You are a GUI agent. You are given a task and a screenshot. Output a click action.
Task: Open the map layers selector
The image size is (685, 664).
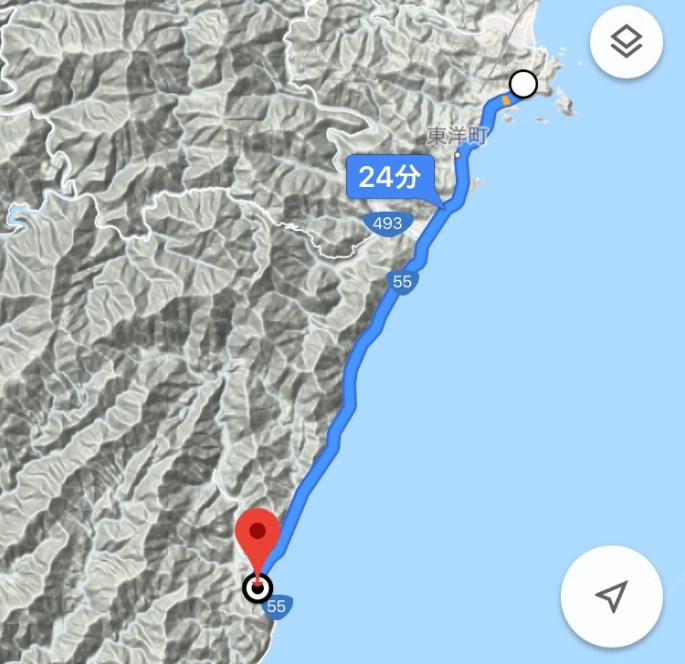[627, 42]
